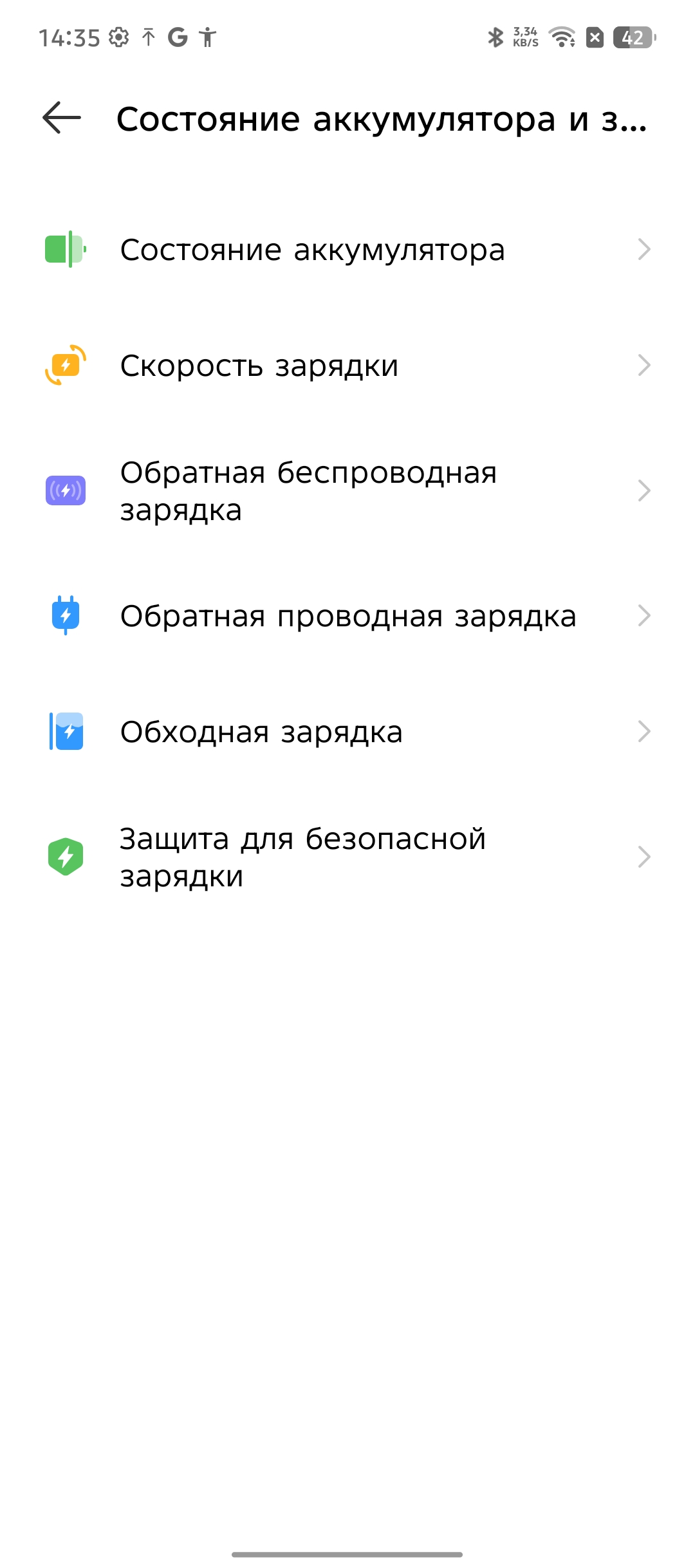695x1568 pixels.
Task: Open Обходная зарядка settings
Action: 261,732
